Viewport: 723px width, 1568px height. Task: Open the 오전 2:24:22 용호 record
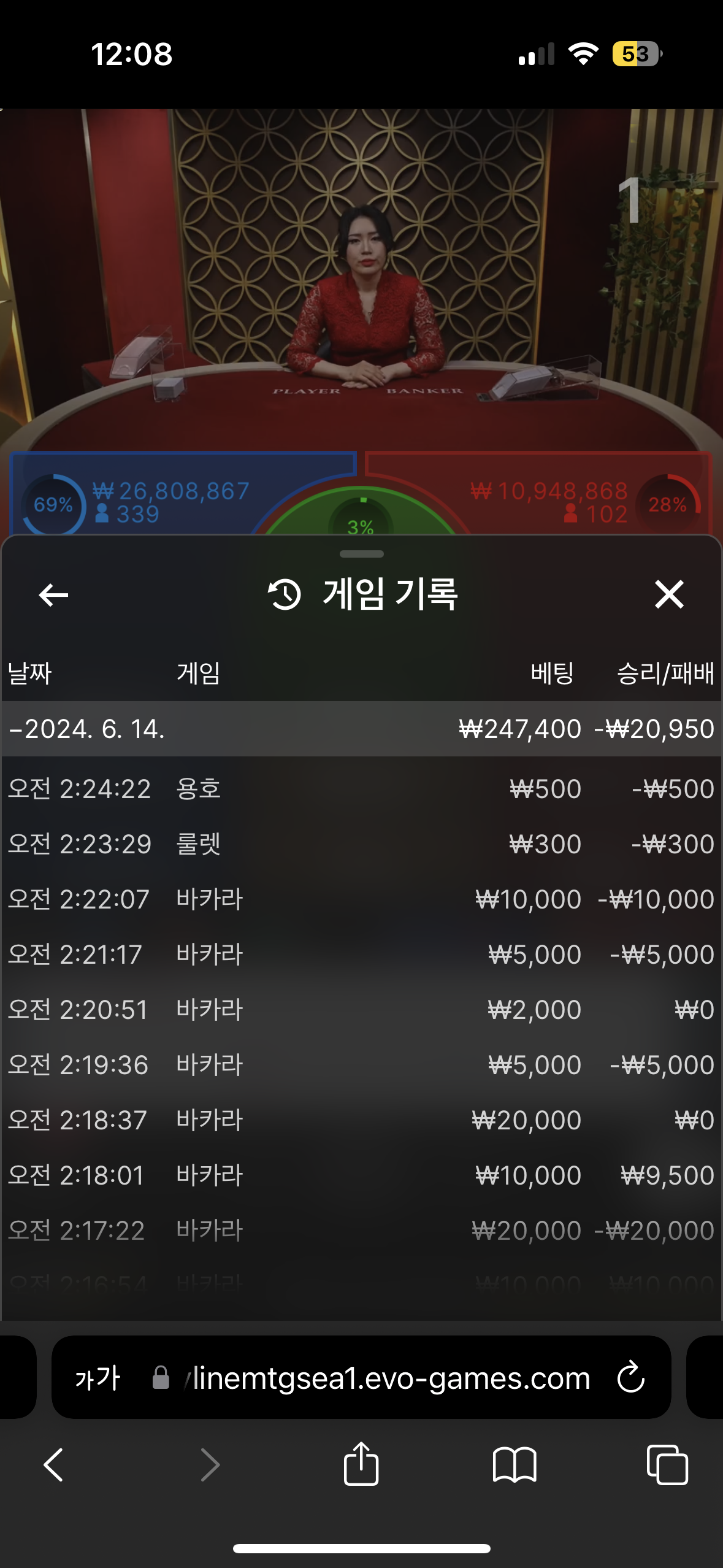tap(361, 788)
